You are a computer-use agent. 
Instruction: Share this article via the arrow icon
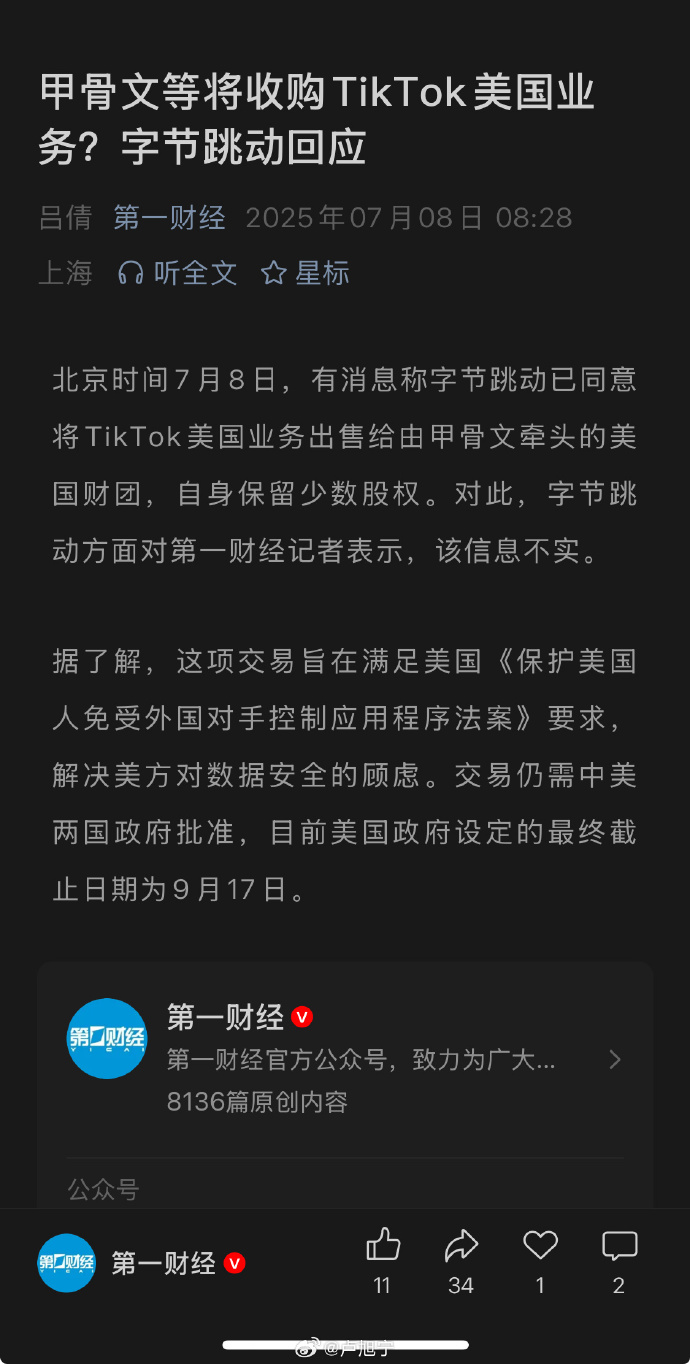[461, 1246]
